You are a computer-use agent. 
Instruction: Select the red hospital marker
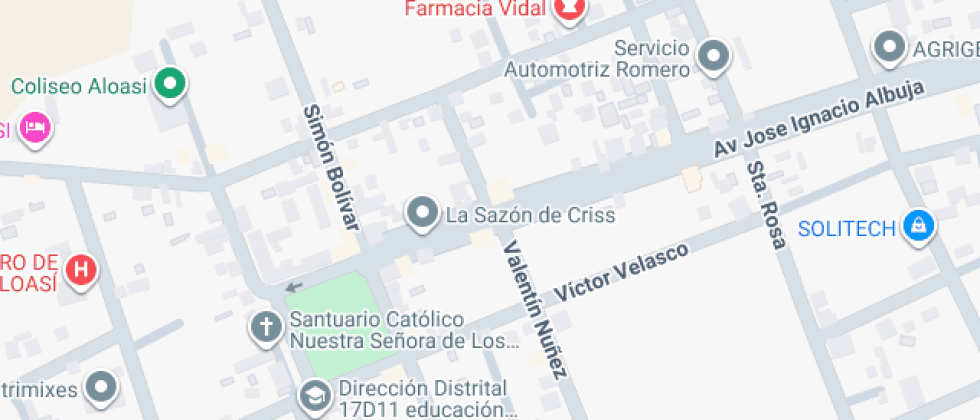pos(82,269)
